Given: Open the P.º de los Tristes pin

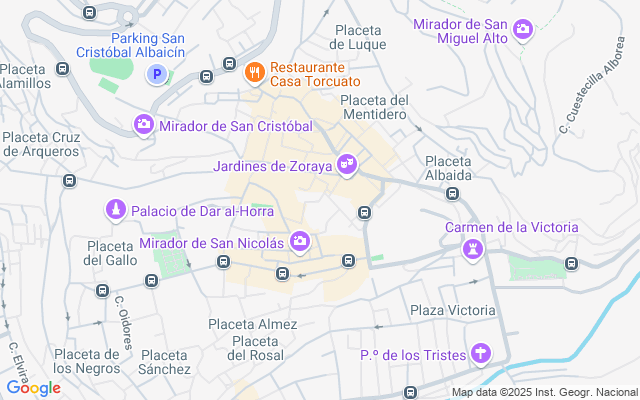Looking at the screenshot, I should [x=482, y=353].
